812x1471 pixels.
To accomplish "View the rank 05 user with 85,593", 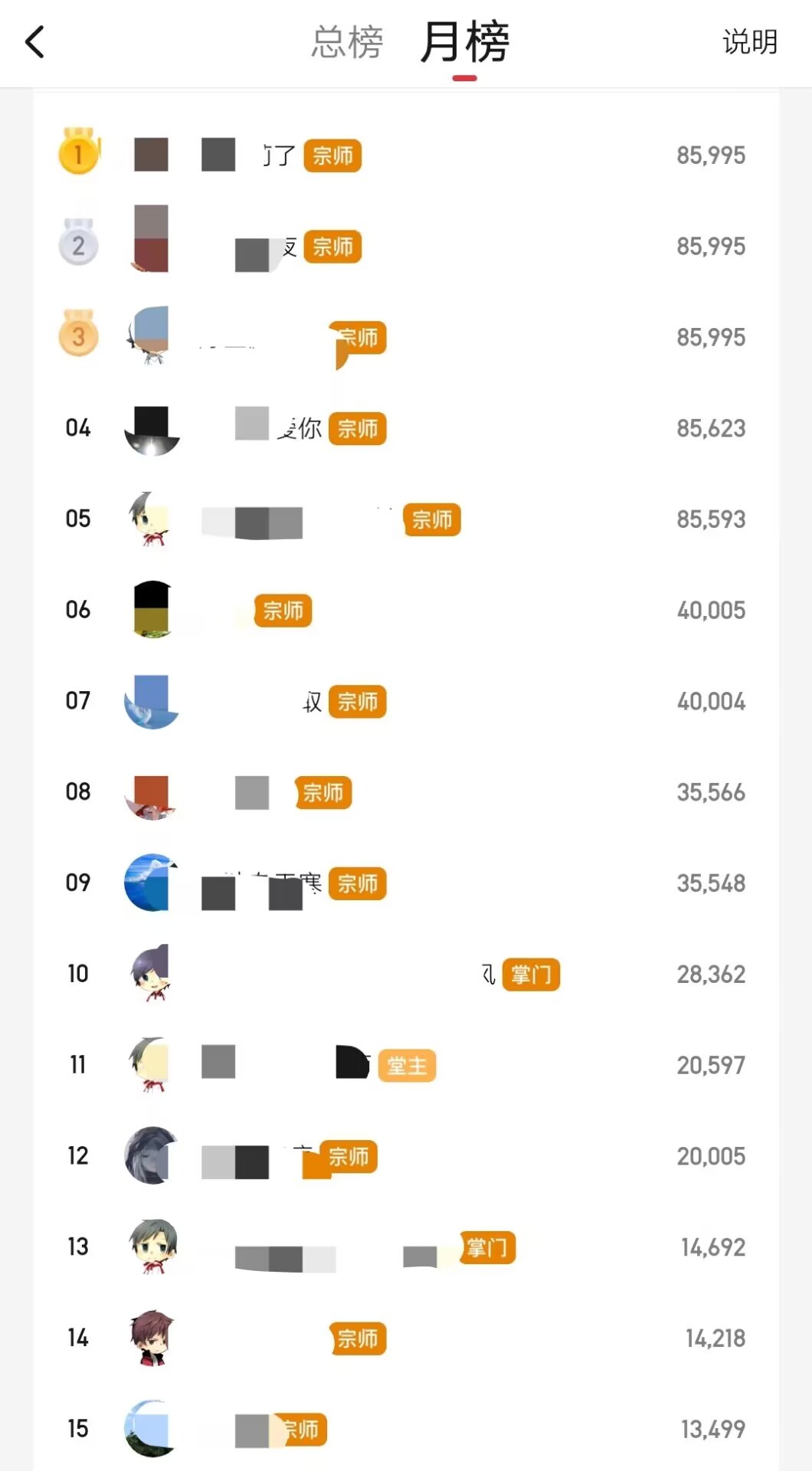I will 406,519.
